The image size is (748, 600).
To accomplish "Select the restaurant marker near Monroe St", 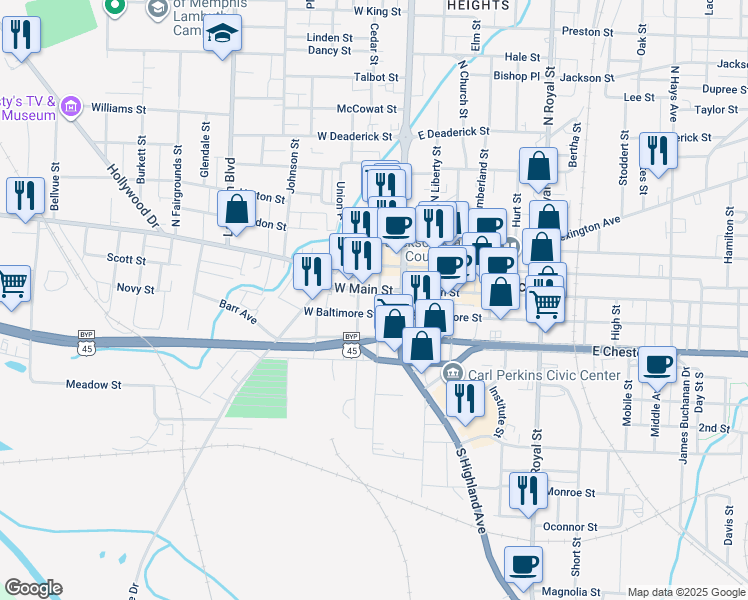I will pyautogui.click(x=527, y=490).
